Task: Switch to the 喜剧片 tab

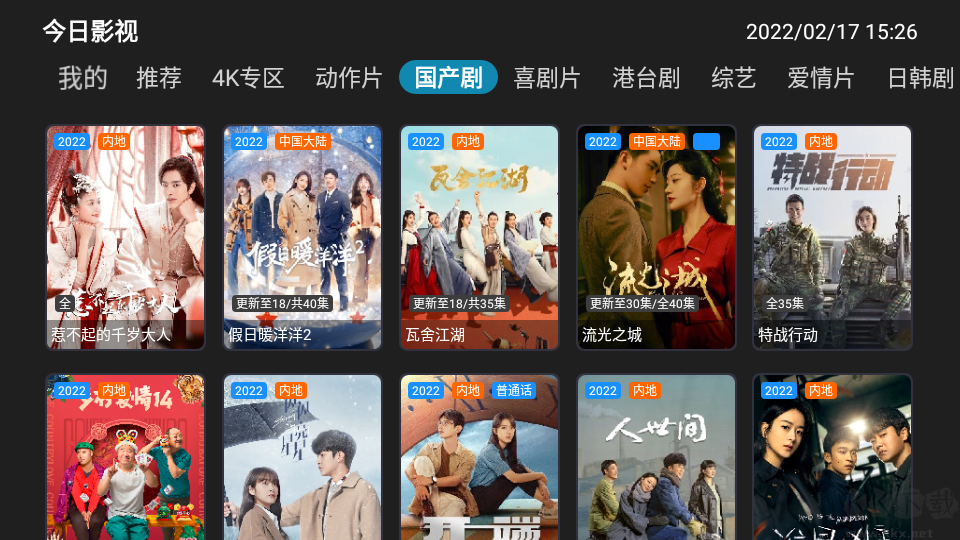Action: pyautogui.click(x=547, y=78)
